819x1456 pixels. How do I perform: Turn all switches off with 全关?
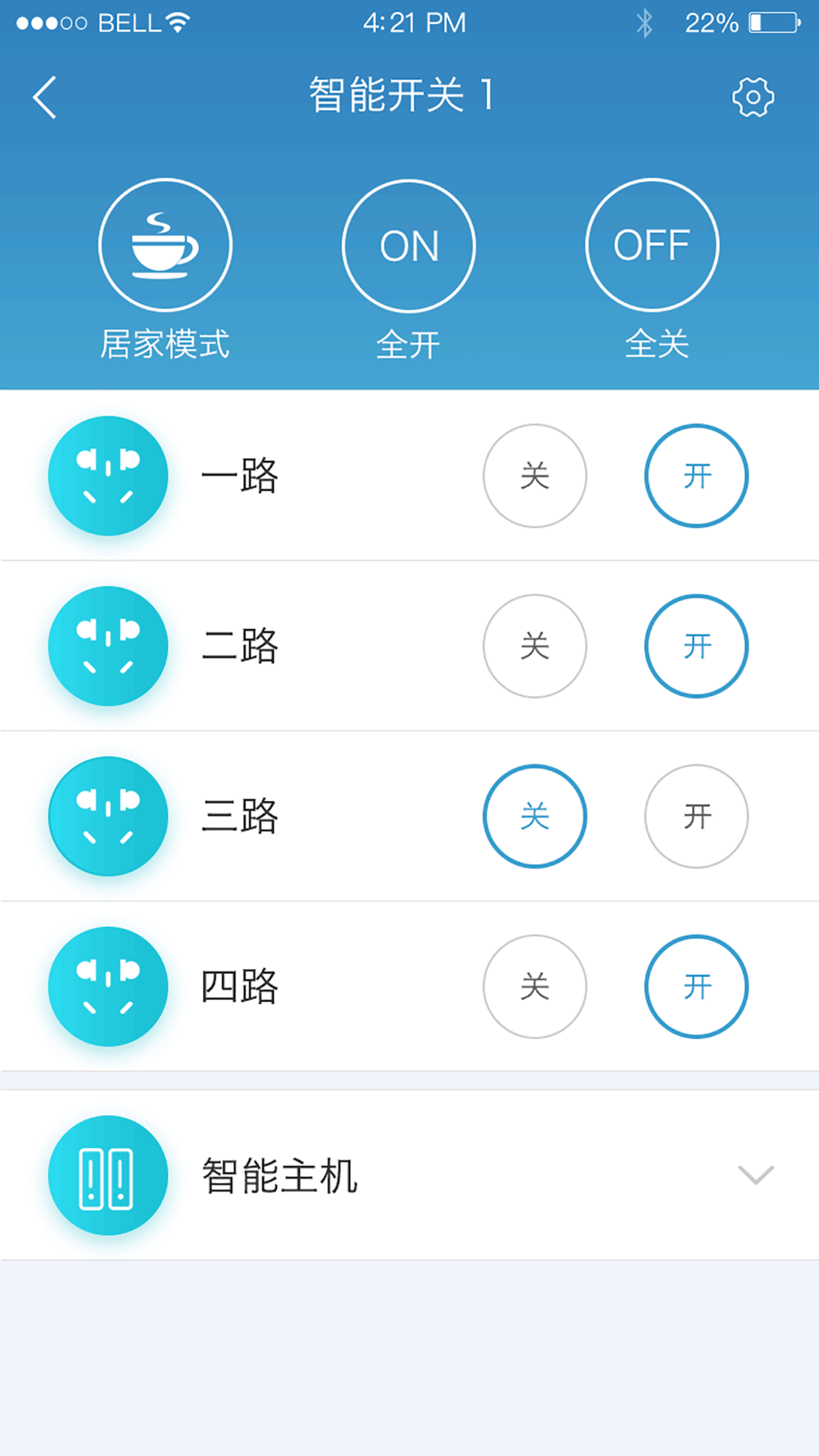pos(652,245)
